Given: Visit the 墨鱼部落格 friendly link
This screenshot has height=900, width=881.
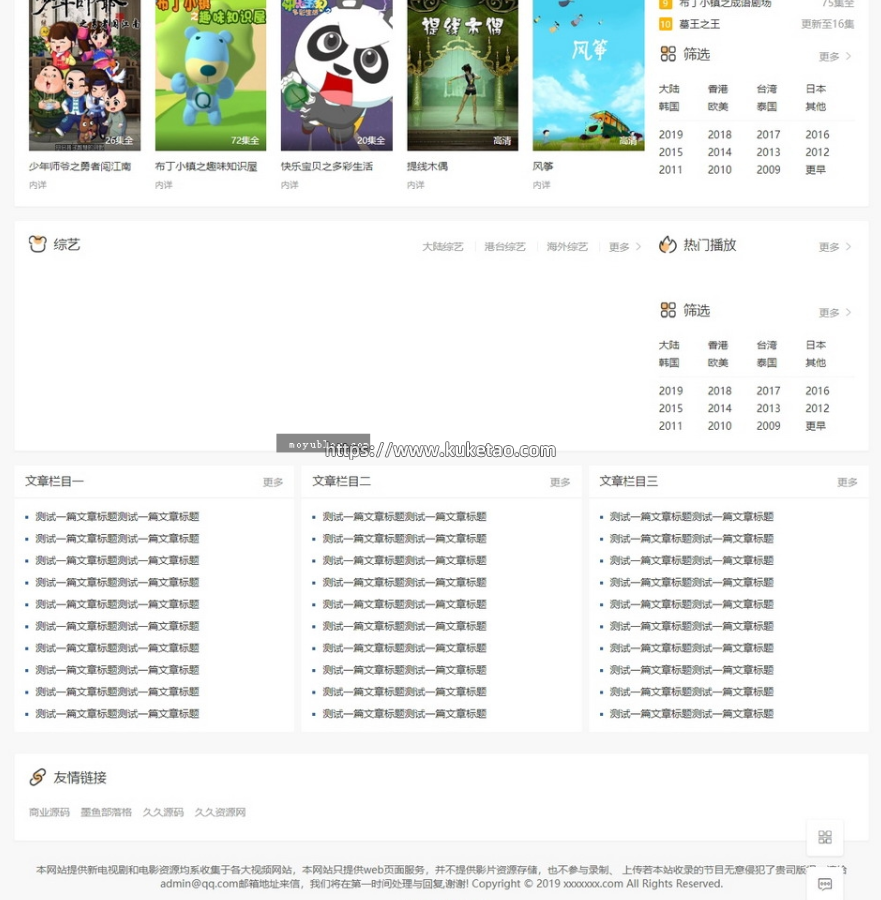Looking at the screenshot, I should point(106,813).
